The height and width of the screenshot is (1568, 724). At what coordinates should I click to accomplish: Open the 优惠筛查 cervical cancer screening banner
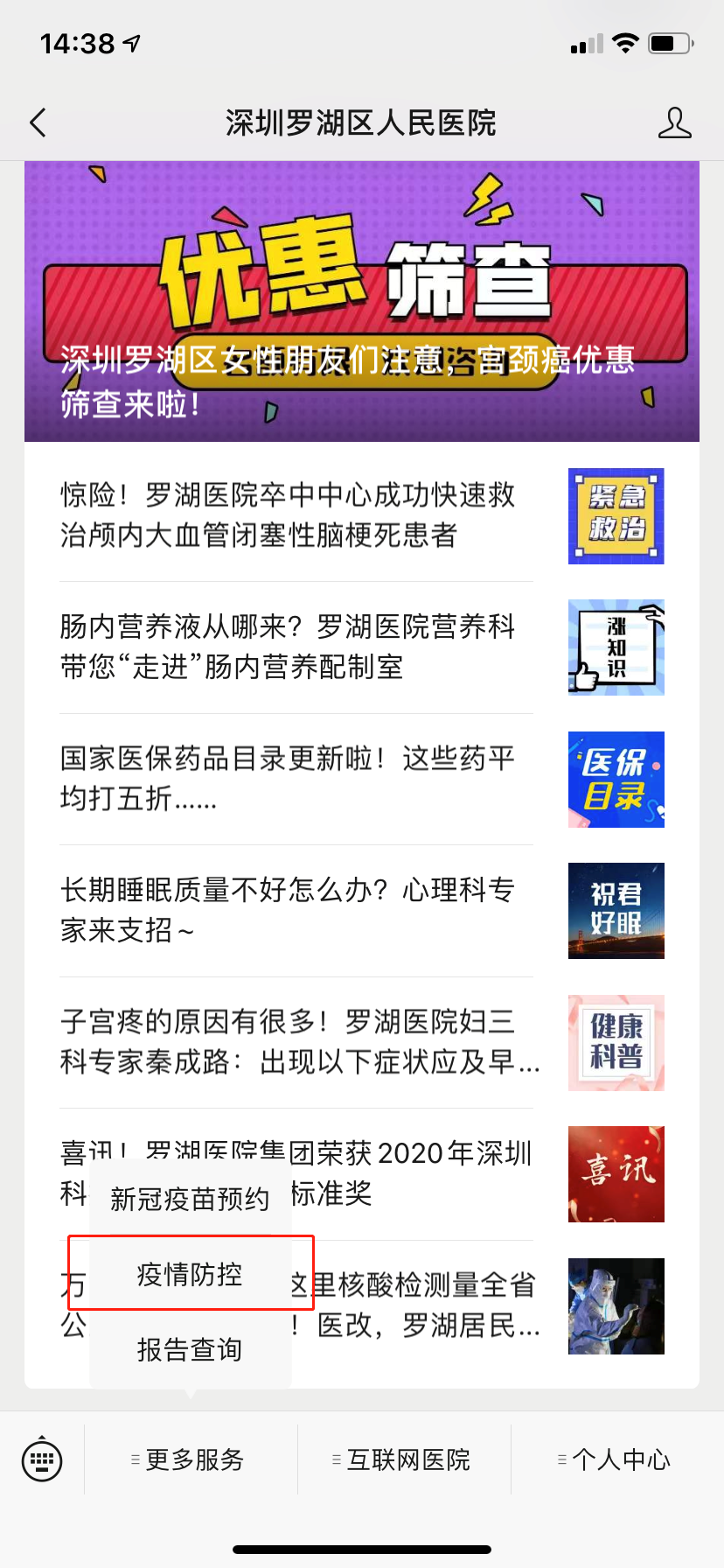click(x=362, y=301)
